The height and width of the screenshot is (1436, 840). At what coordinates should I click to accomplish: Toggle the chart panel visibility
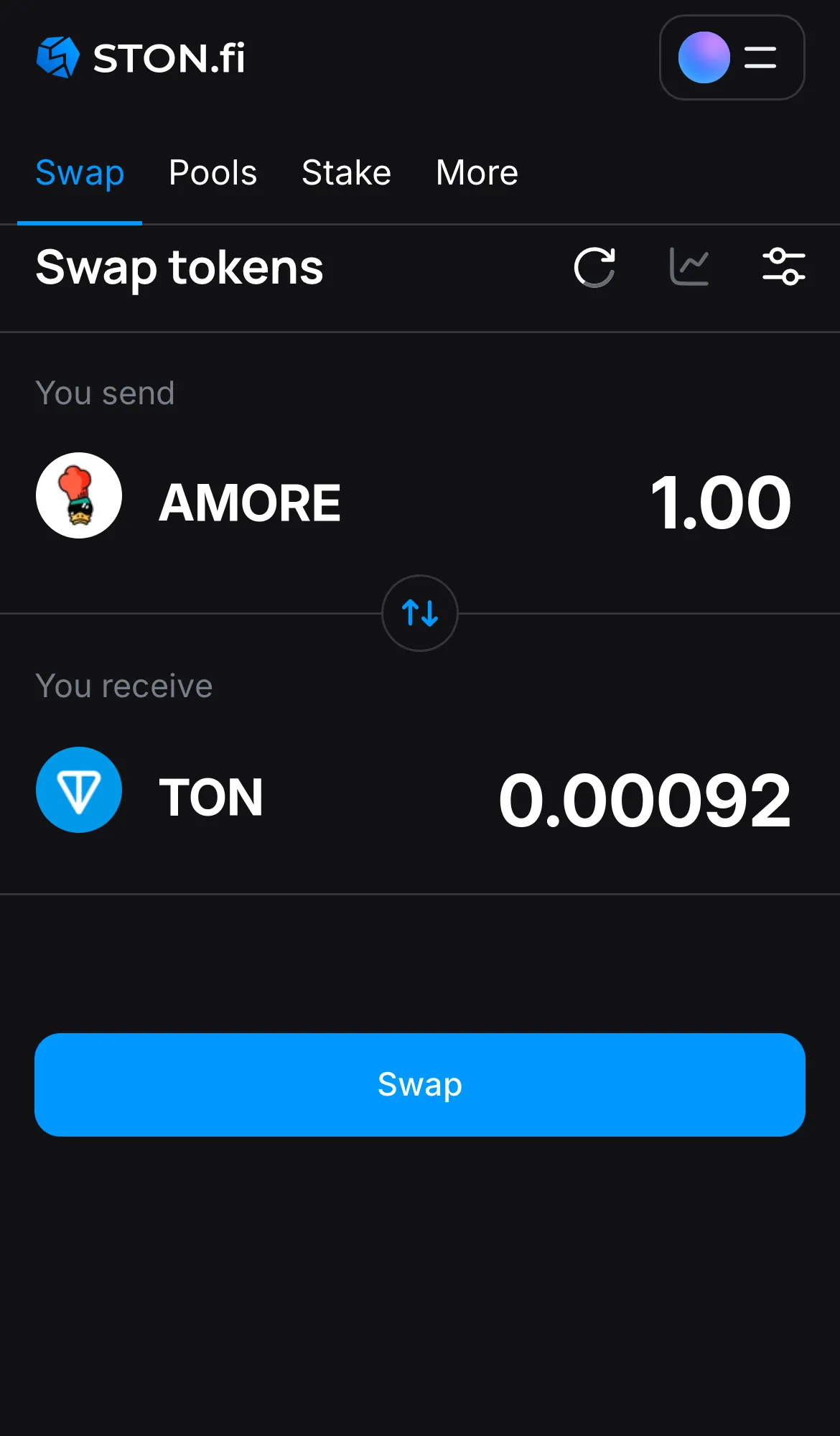pos(689,266)
